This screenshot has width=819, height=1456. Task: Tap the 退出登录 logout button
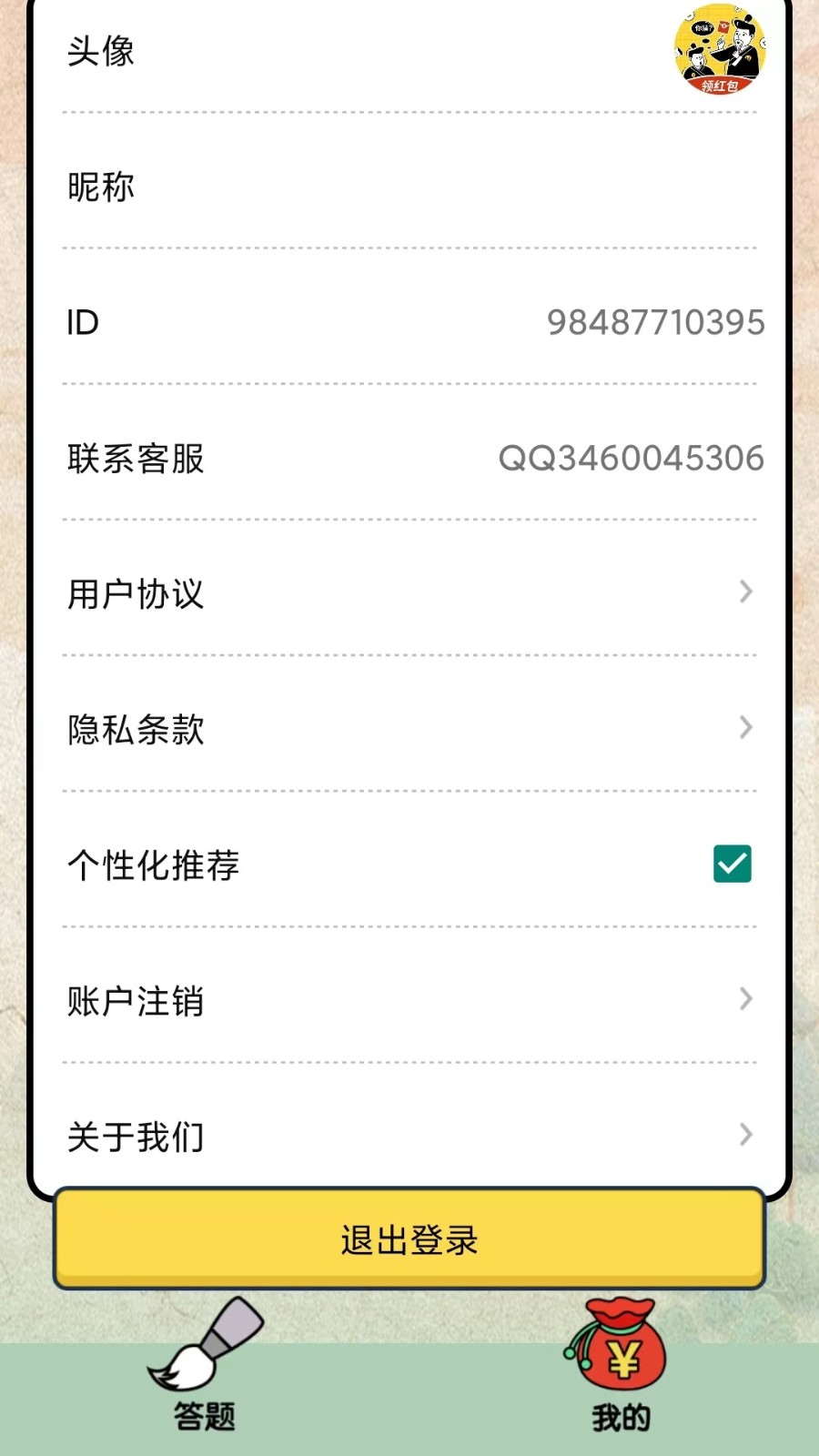click(409, 1239)
